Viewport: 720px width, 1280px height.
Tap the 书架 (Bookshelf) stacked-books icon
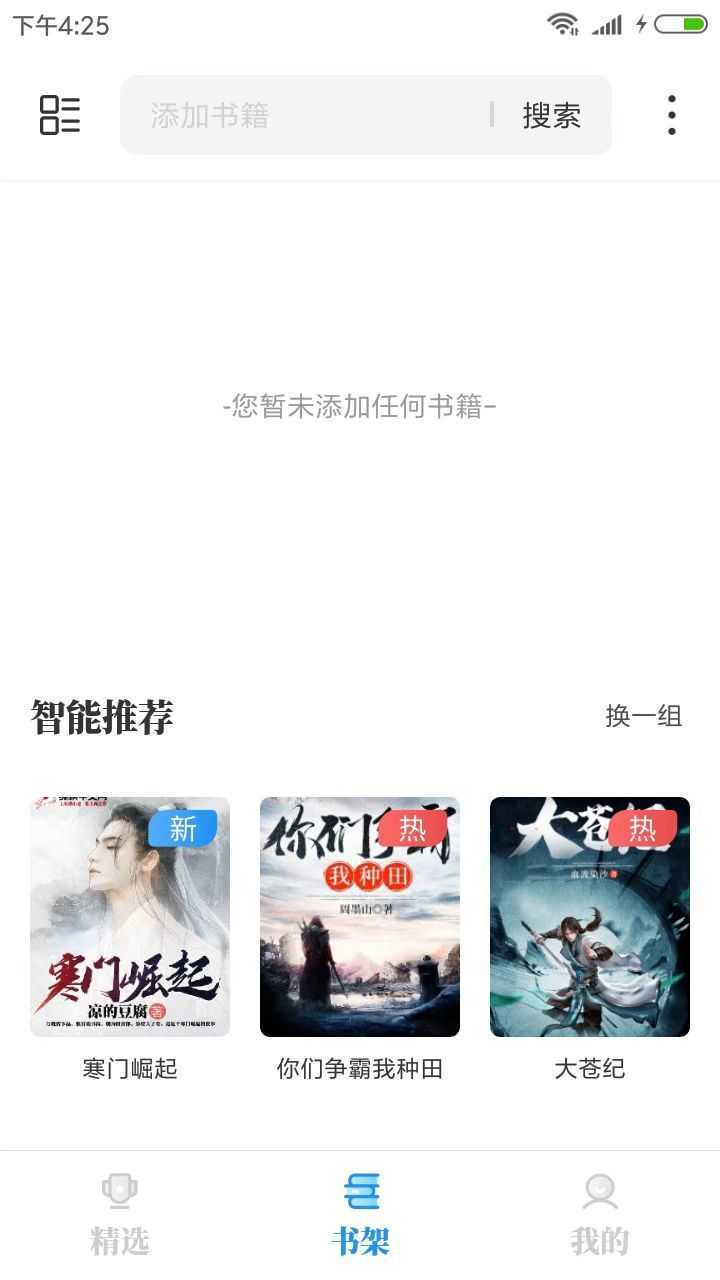click(x=363, y=1191)
